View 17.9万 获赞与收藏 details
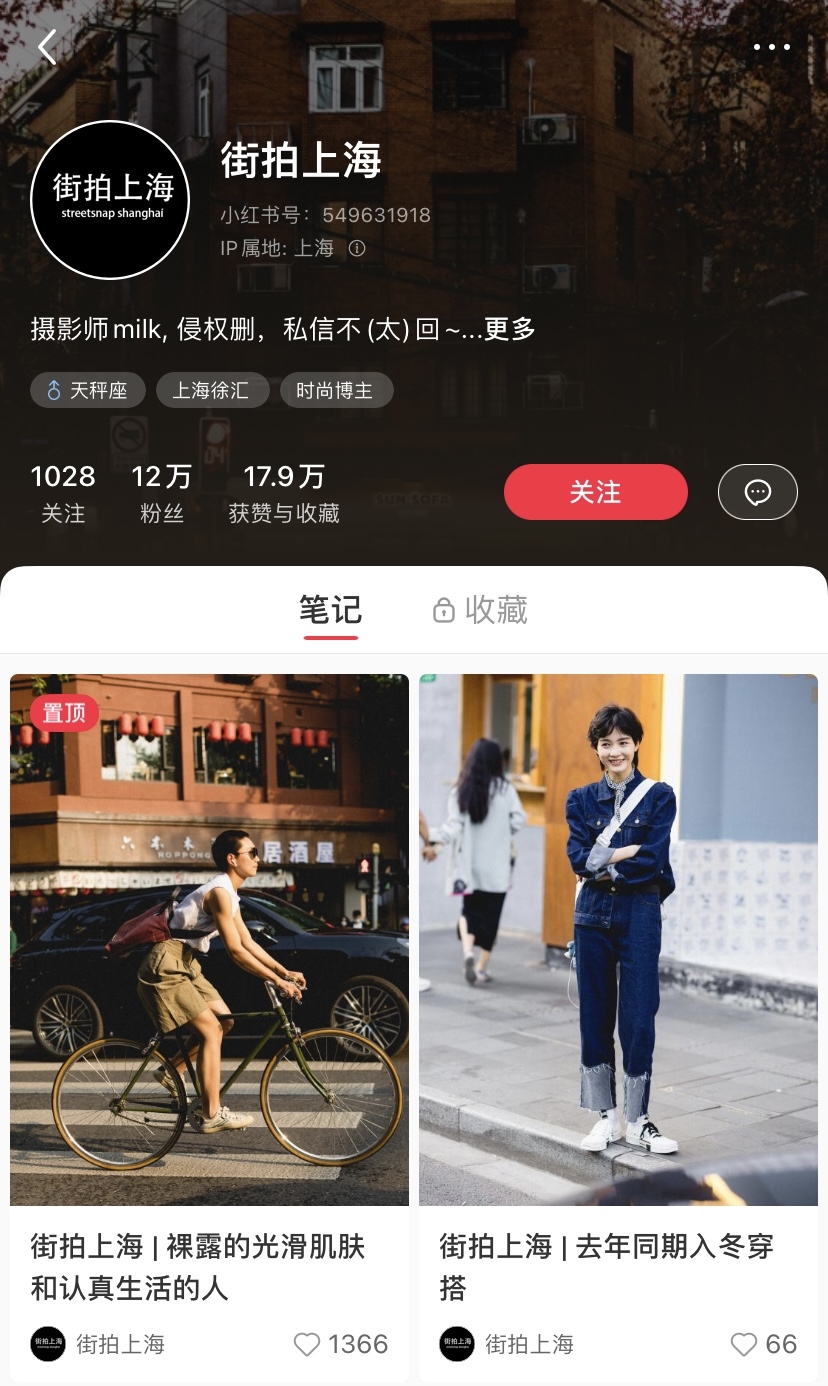The width and height of the screenshot is (828, 1386). point(284,493)
